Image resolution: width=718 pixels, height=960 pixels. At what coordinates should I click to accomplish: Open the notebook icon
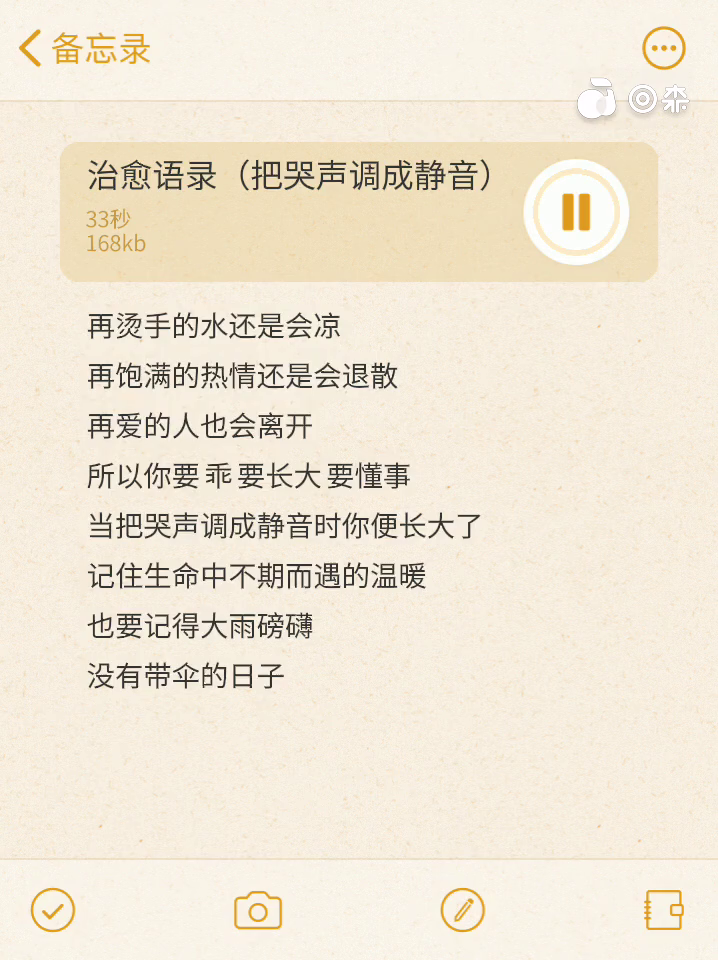663,910
